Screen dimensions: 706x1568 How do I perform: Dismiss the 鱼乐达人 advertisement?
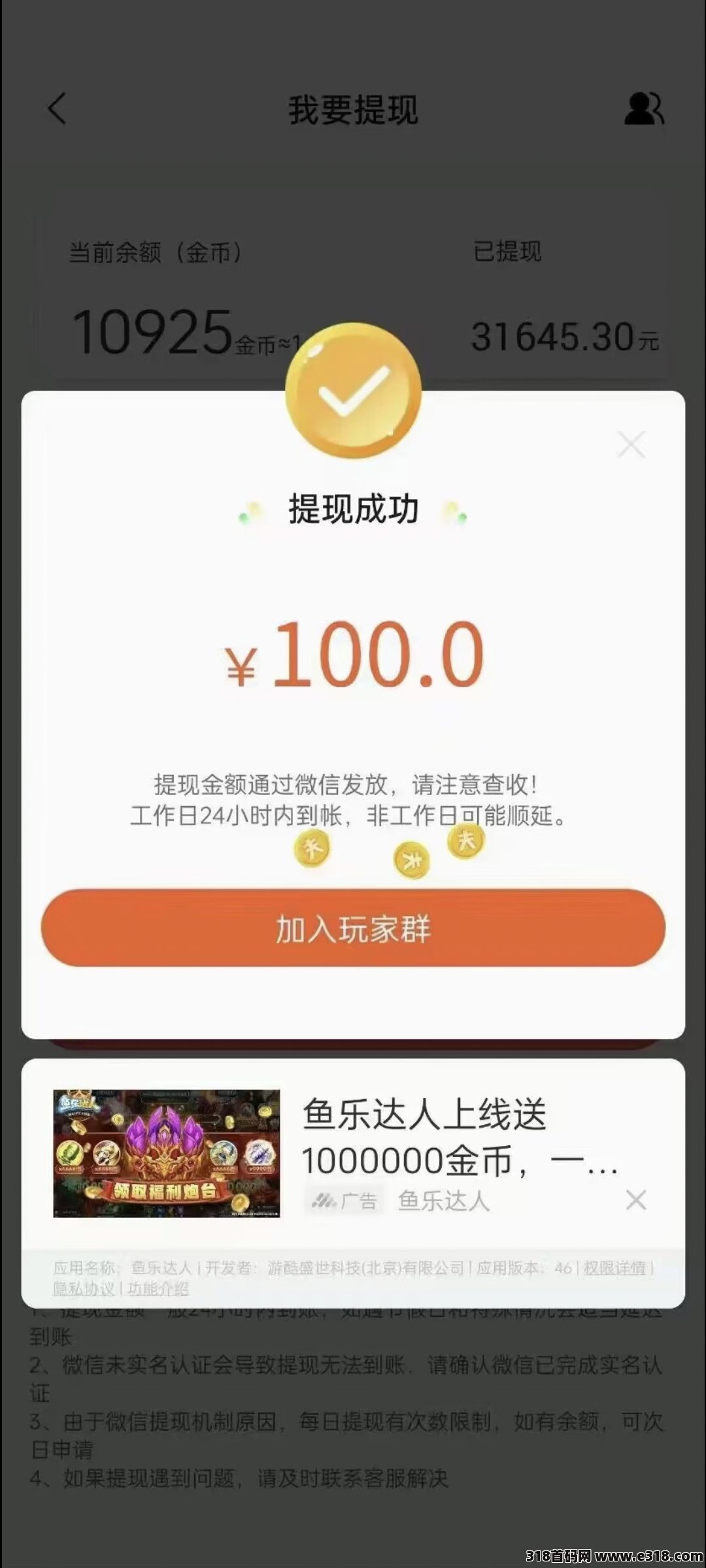[636, 1200]
